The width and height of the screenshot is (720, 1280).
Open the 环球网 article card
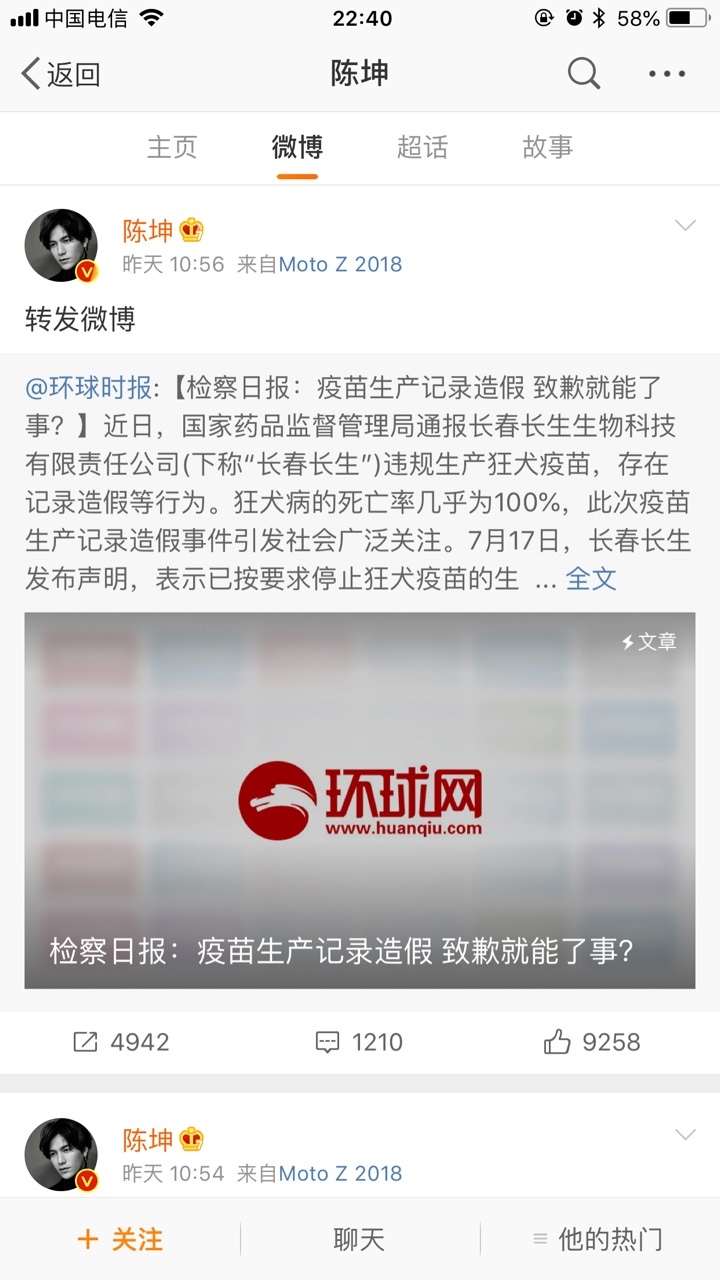(360, 800)
